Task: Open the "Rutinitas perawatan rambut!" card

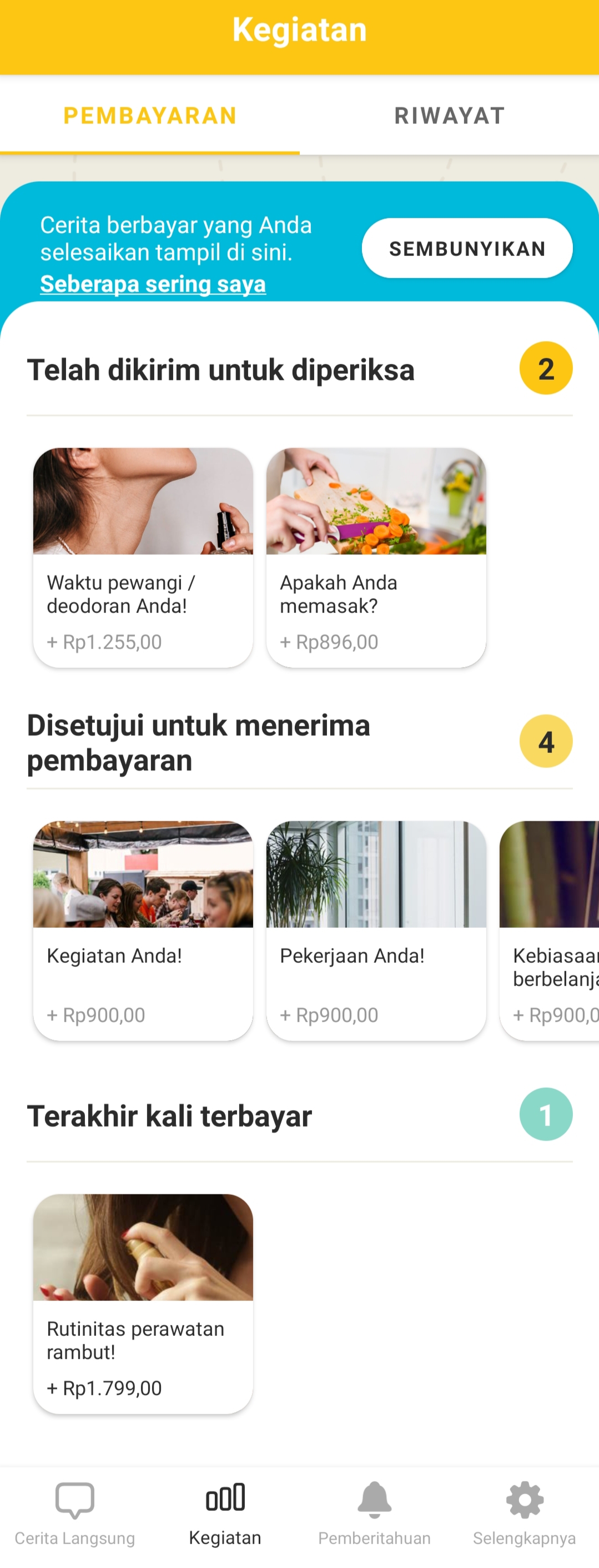Action: [x=143, y=1303]
